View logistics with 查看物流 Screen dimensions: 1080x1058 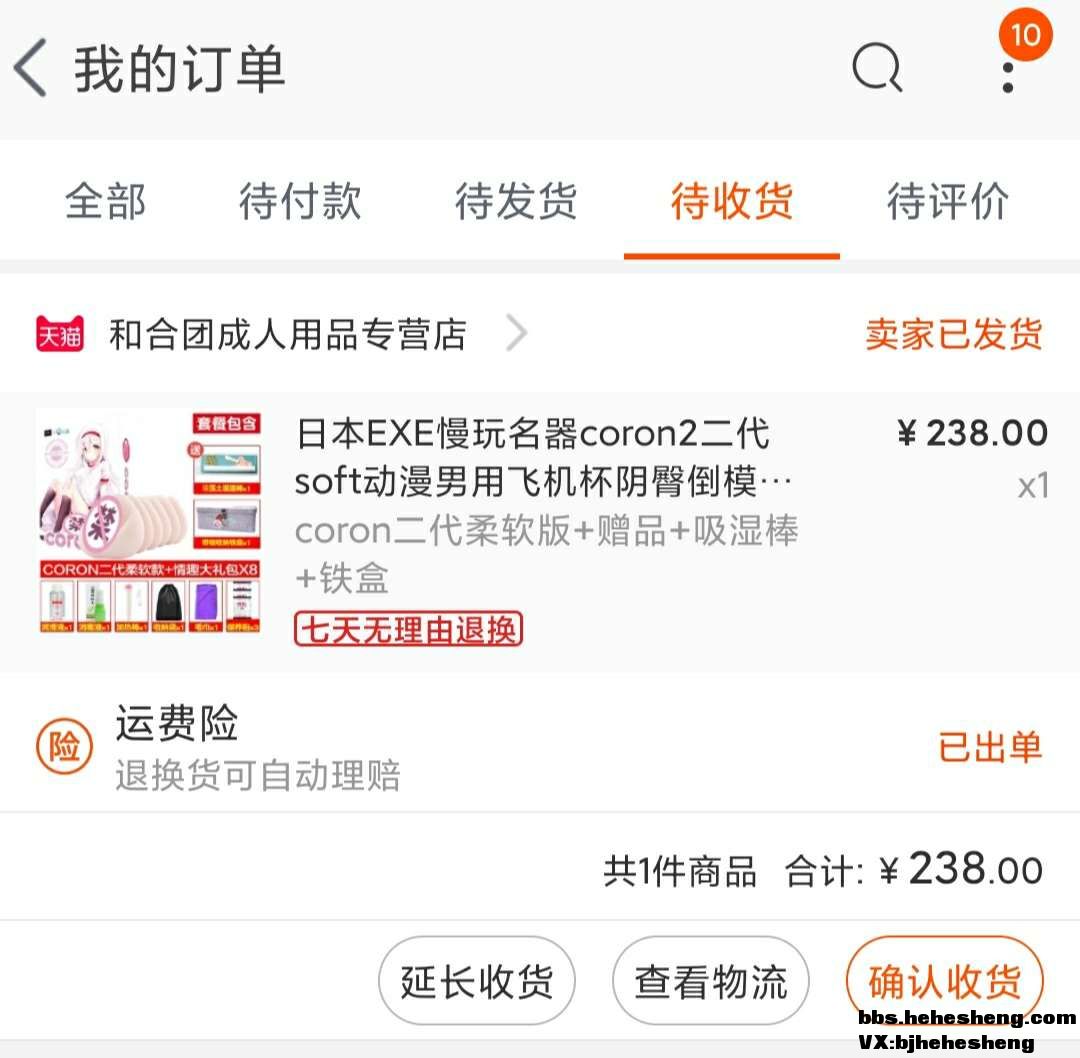[710, 981]
